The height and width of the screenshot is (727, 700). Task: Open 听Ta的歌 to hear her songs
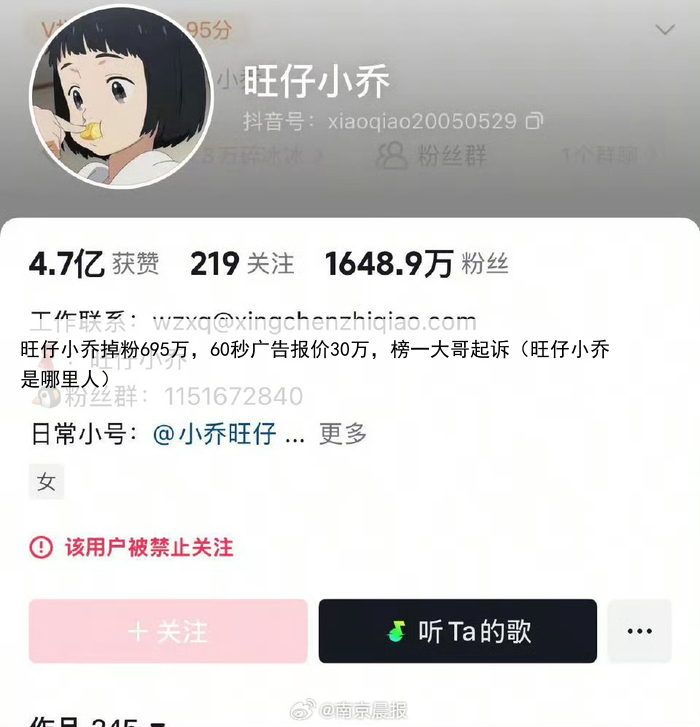coord(457,631)
